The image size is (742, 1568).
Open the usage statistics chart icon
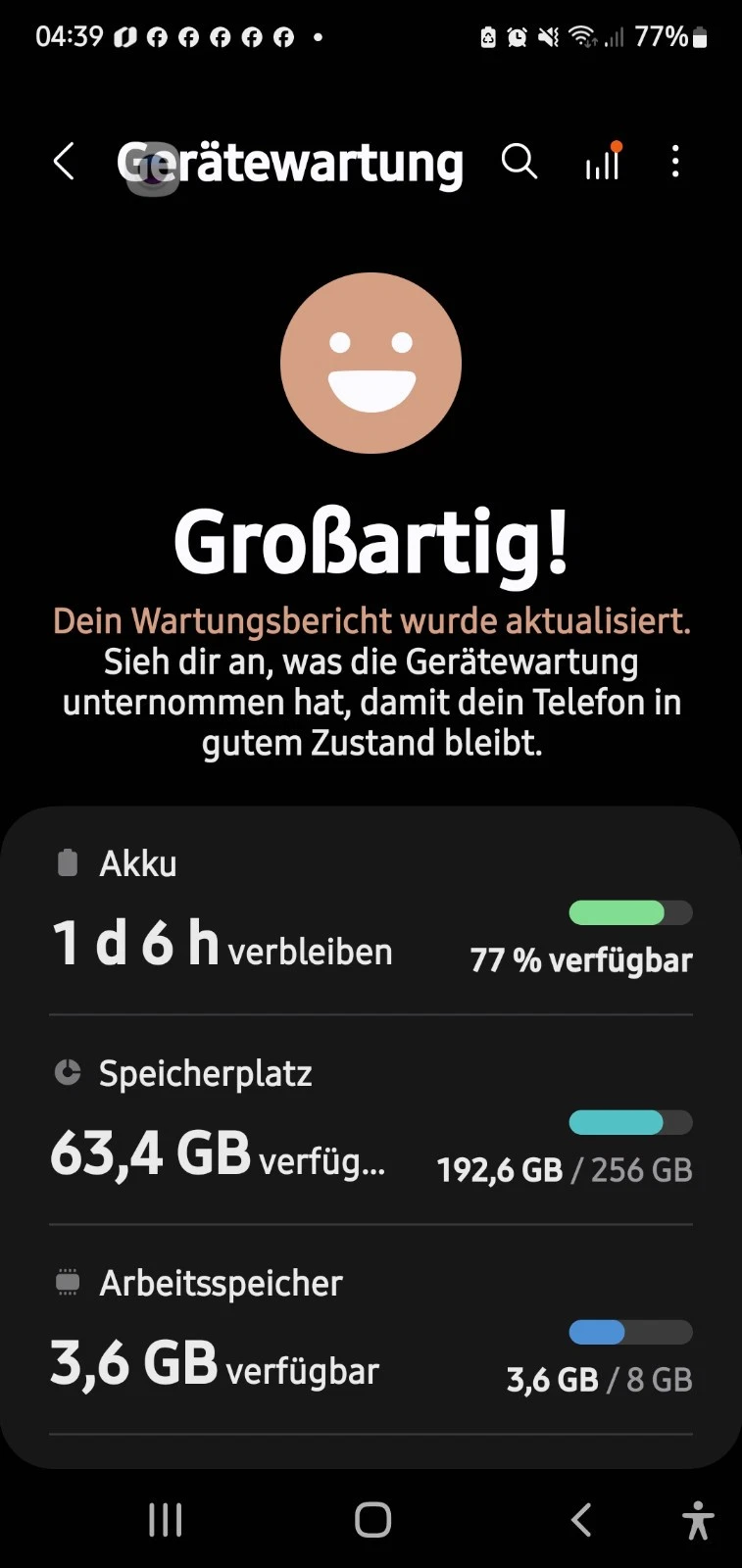tap(602, 162)
